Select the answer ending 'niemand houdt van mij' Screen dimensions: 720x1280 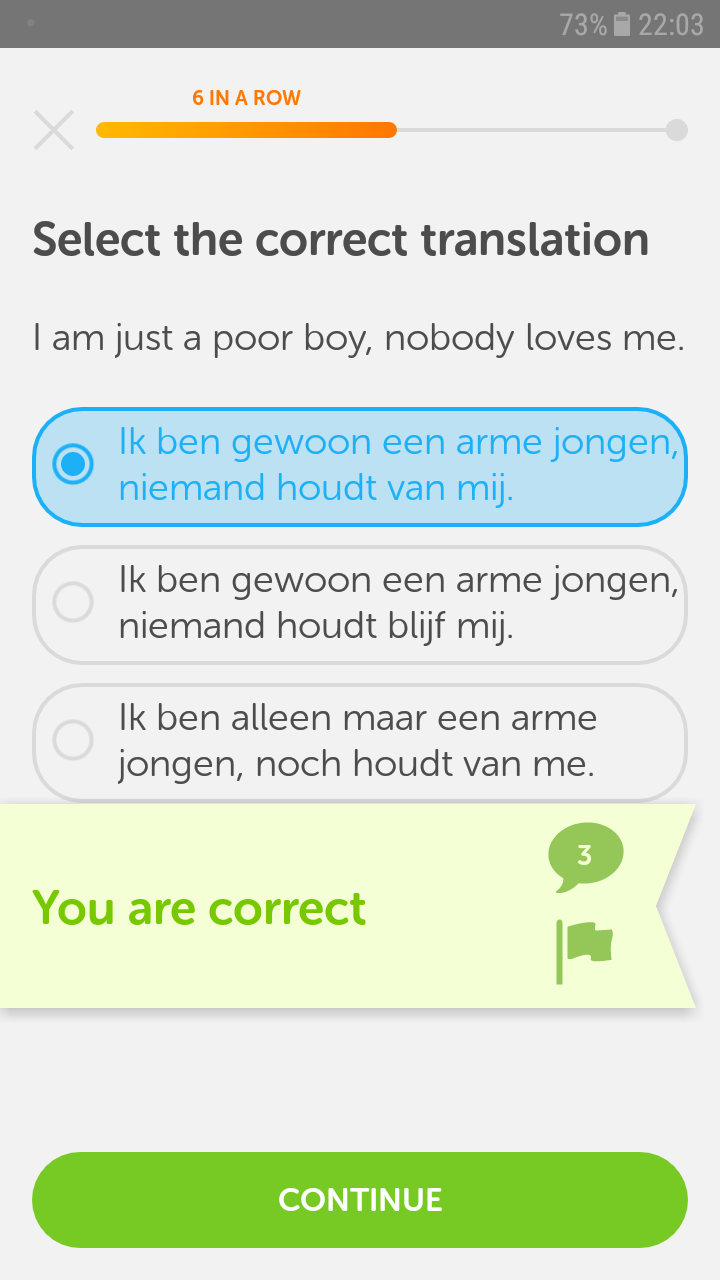(360, 466)
